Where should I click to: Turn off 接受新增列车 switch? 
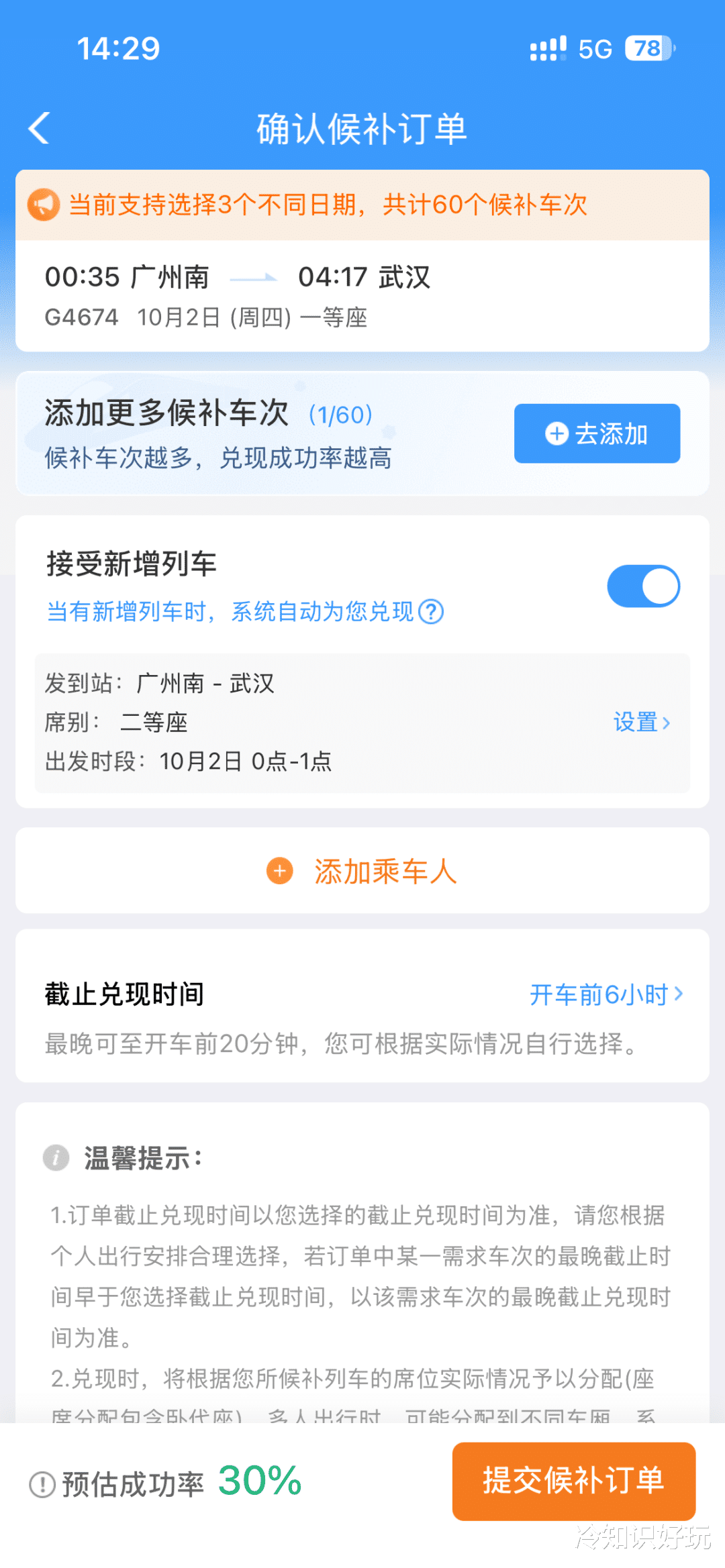643,586
